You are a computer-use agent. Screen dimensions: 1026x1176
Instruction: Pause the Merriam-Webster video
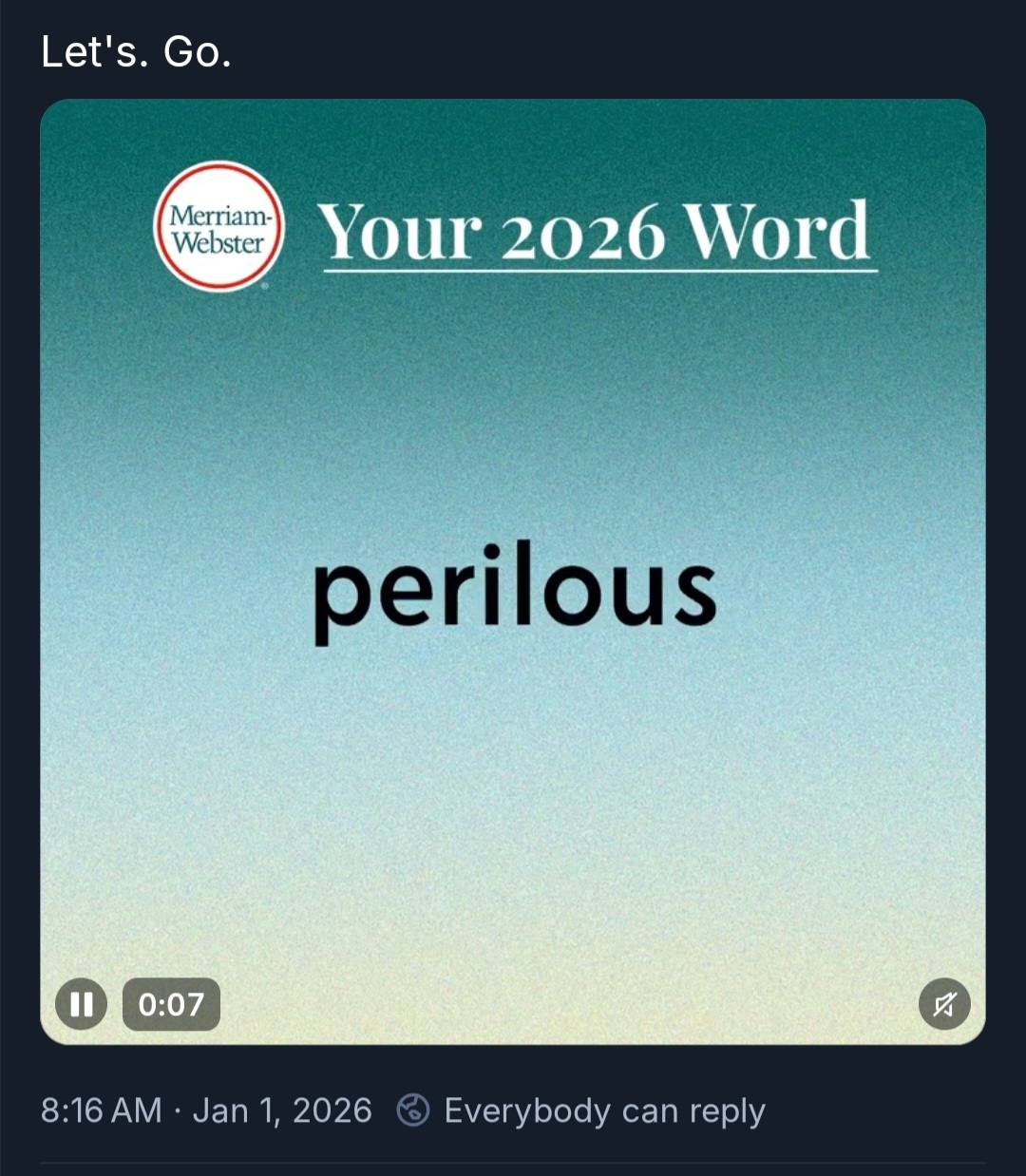tap(81, 1004)
